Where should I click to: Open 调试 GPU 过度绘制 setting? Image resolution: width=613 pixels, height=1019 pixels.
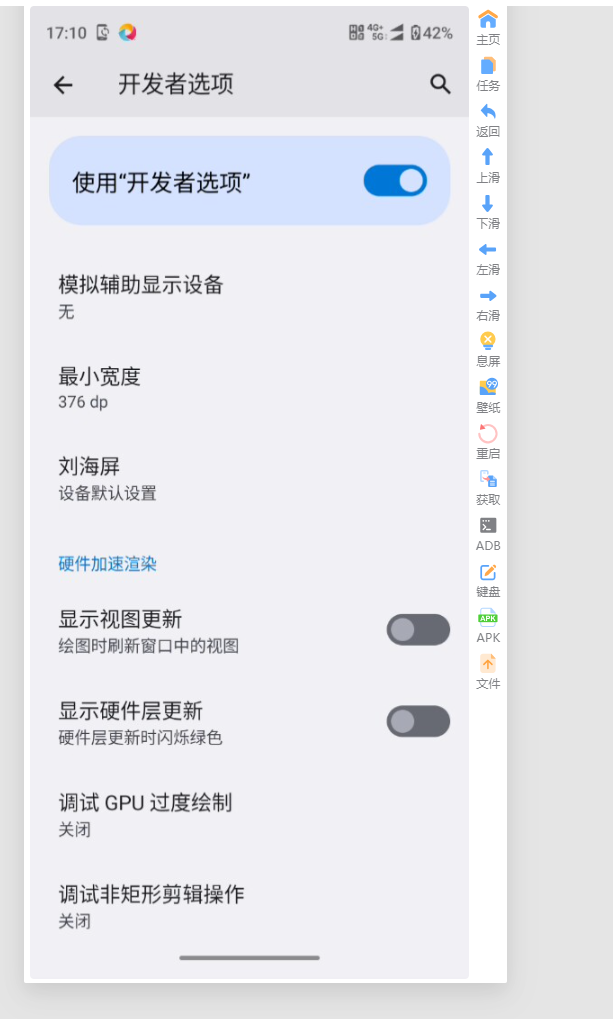coord(145,814)
